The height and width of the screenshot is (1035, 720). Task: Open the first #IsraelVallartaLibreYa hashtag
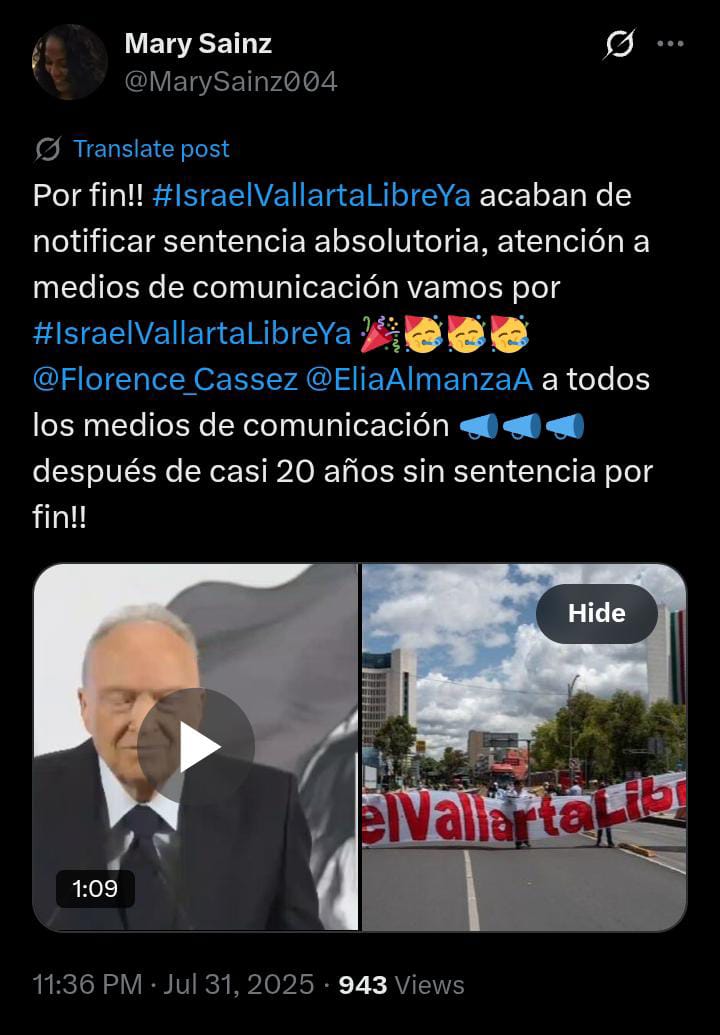[312, 195]
